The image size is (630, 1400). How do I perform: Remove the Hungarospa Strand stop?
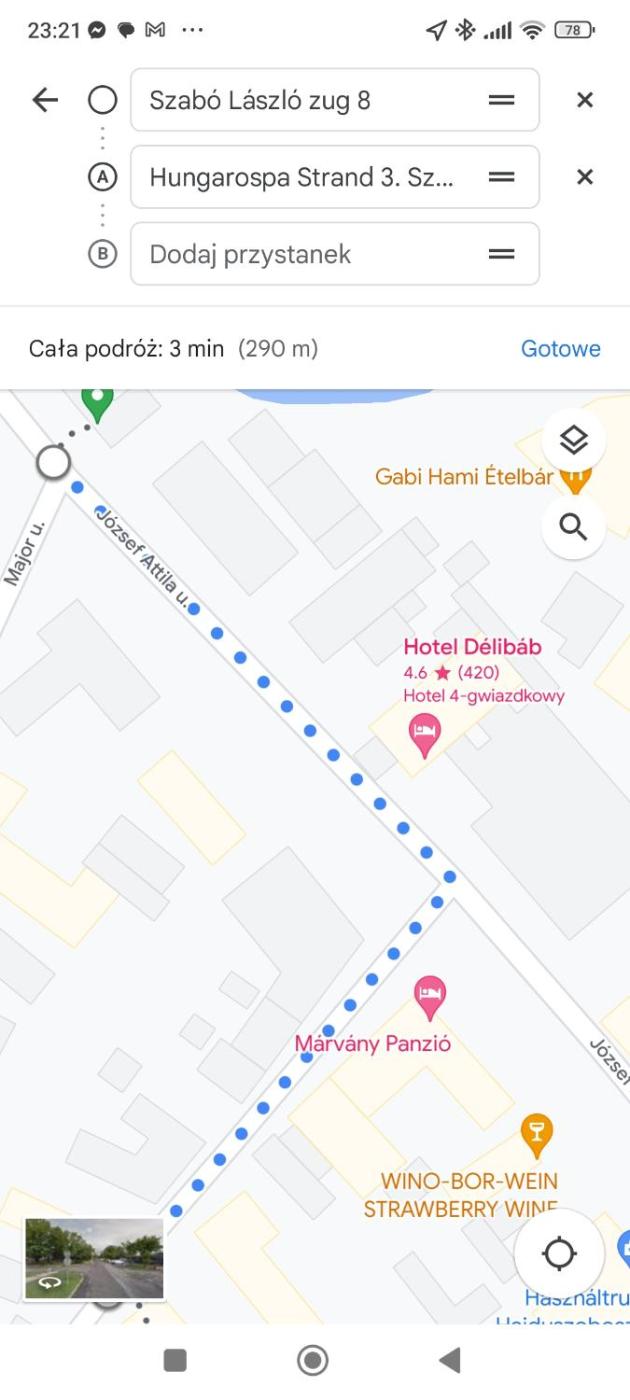pos(585,177)
